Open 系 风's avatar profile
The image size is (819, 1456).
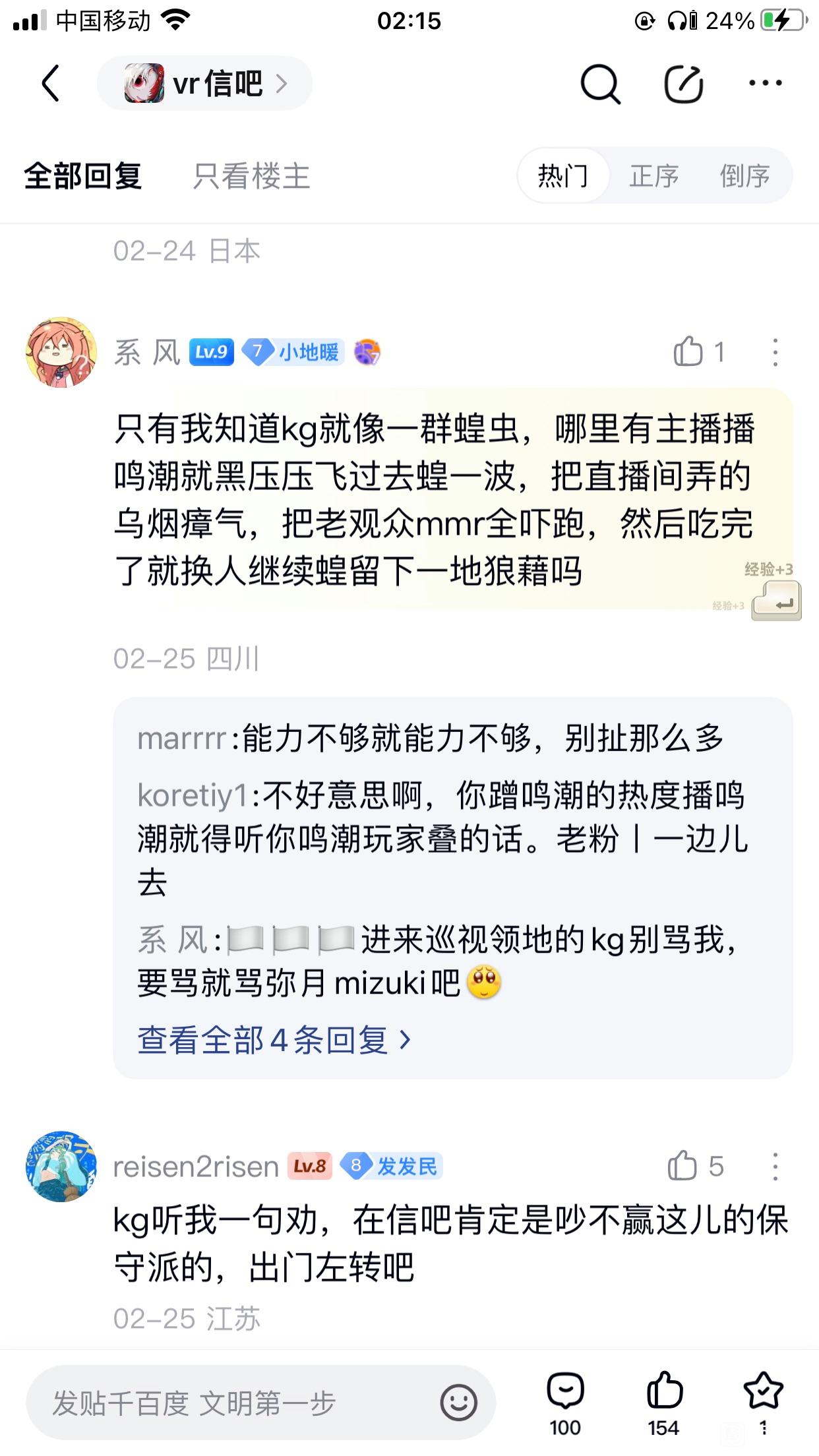point(61,352)
